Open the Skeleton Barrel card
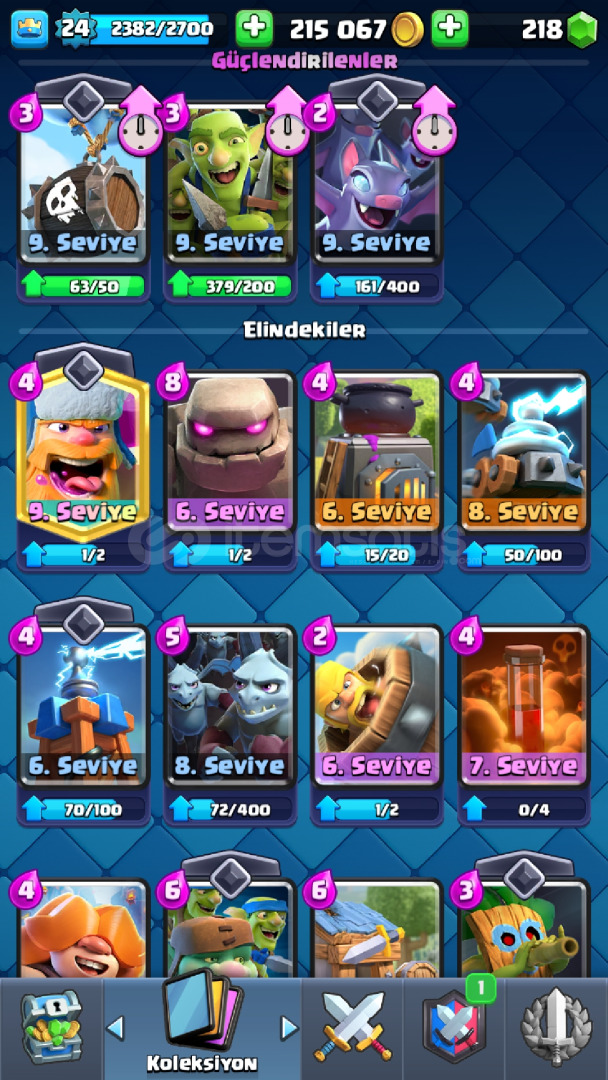The width and height of the screenshot is (608, 1080). point(83,184)
